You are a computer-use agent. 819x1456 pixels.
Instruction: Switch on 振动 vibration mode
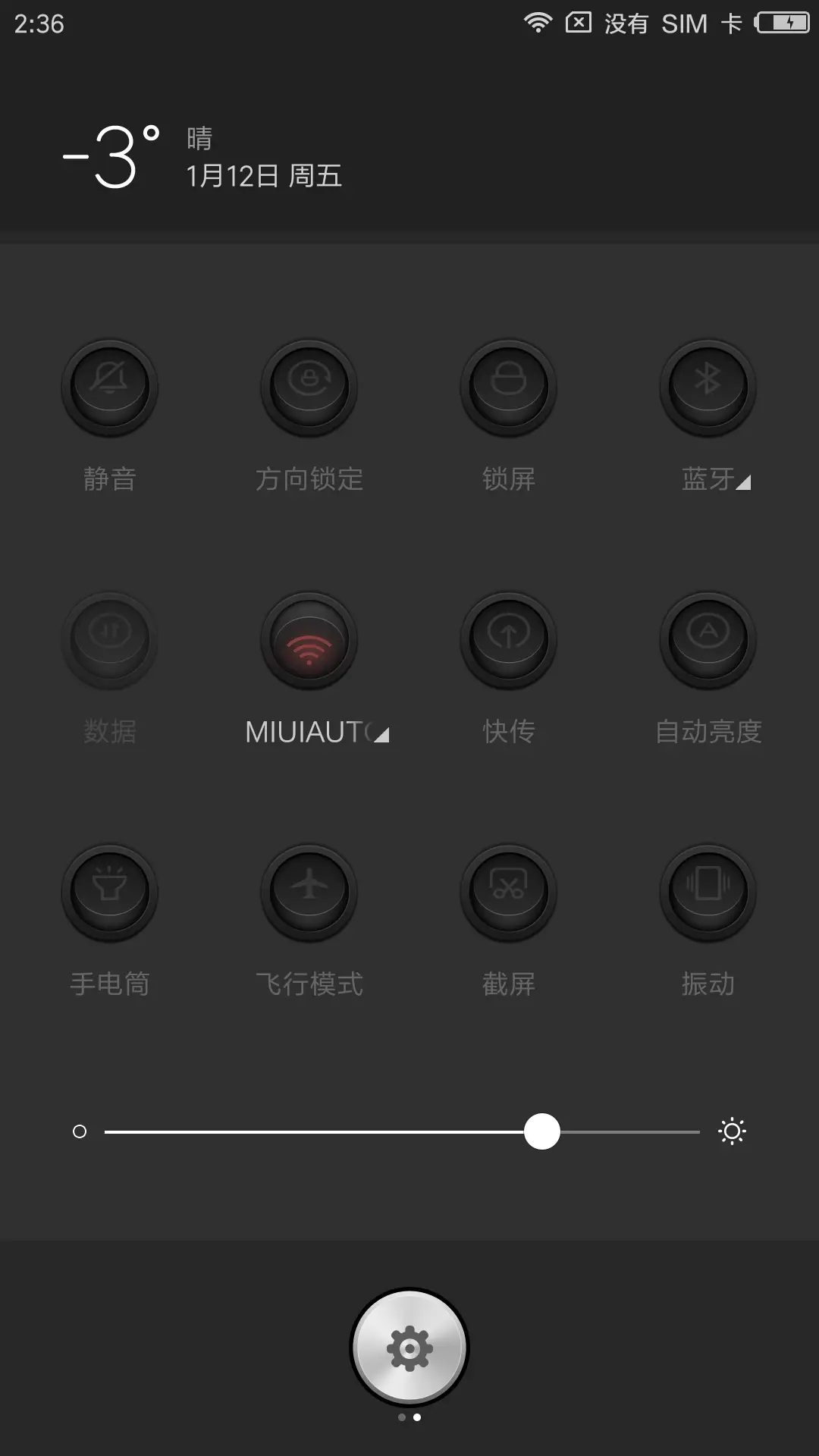708,893
